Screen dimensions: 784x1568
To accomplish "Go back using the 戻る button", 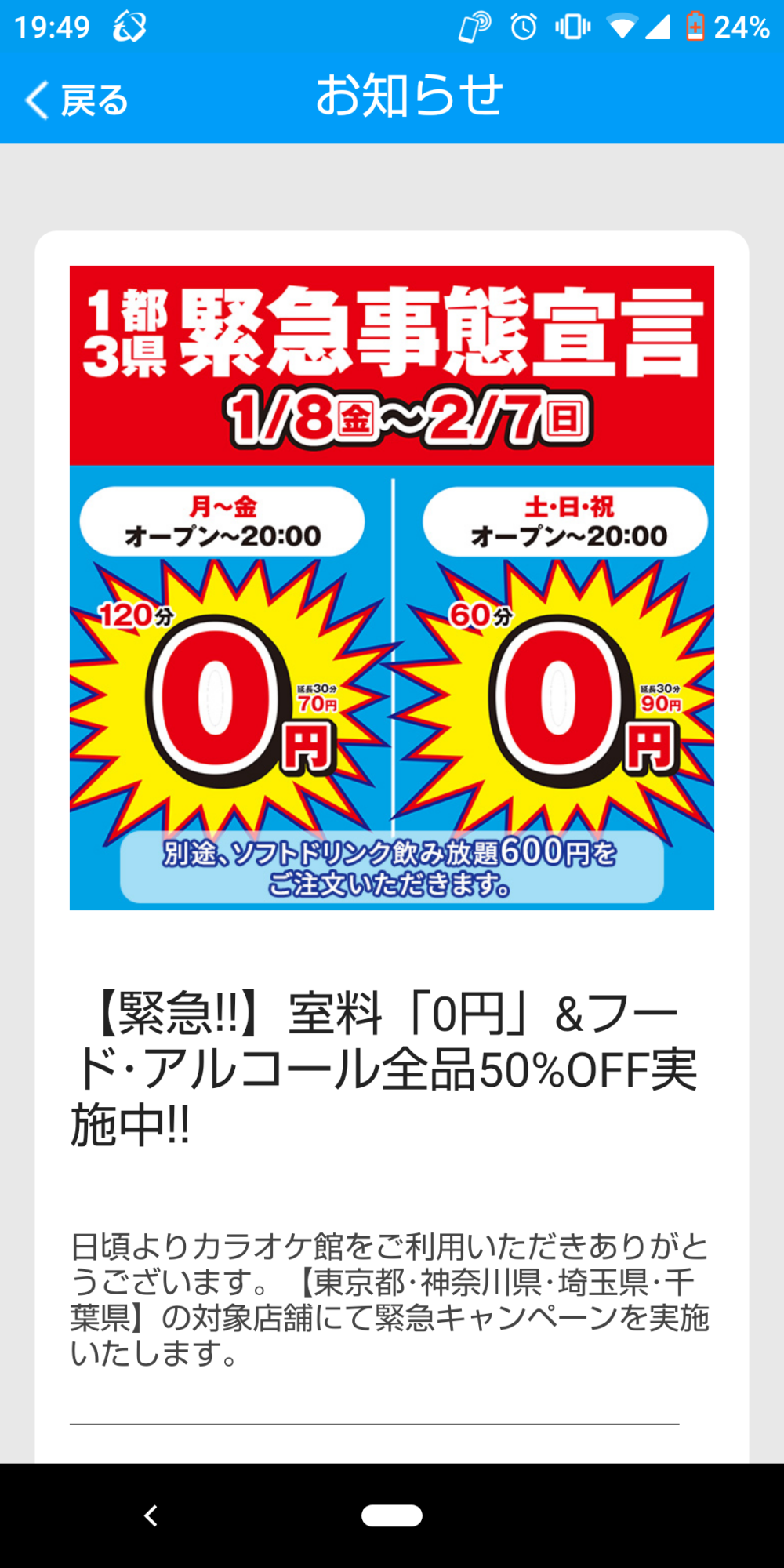I will pos(77,100).
